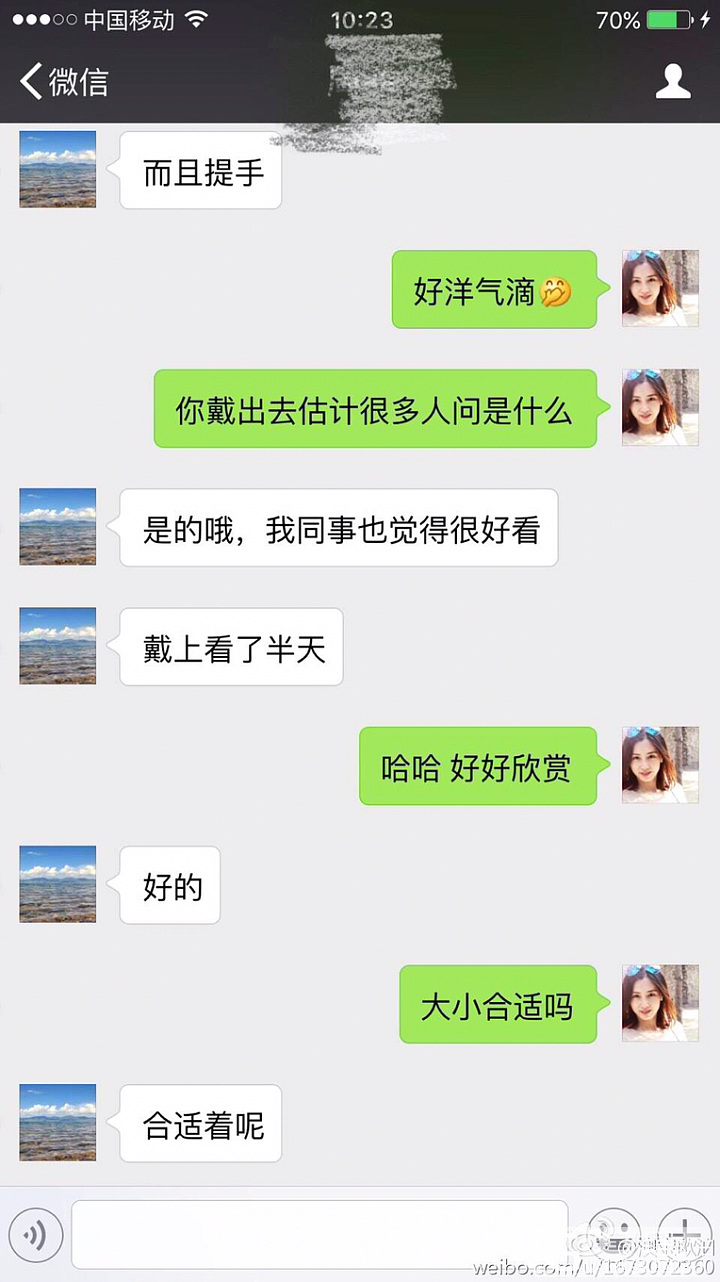Open the avatar beside 合适着呢
This screenshot has width=720, height=1282.
(58, 1122)
